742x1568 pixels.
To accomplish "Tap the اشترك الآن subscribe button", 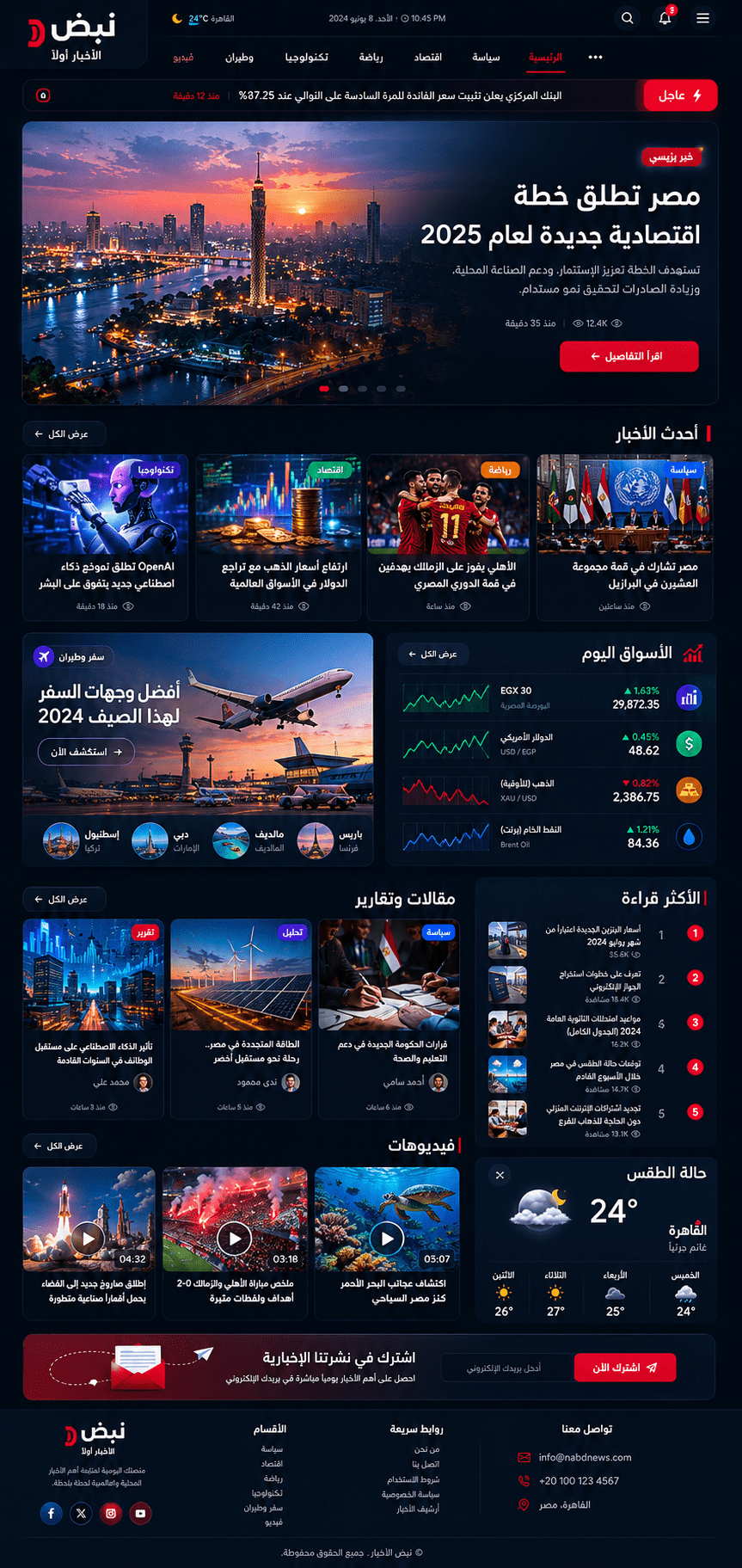I will [x=624, y=1368].
